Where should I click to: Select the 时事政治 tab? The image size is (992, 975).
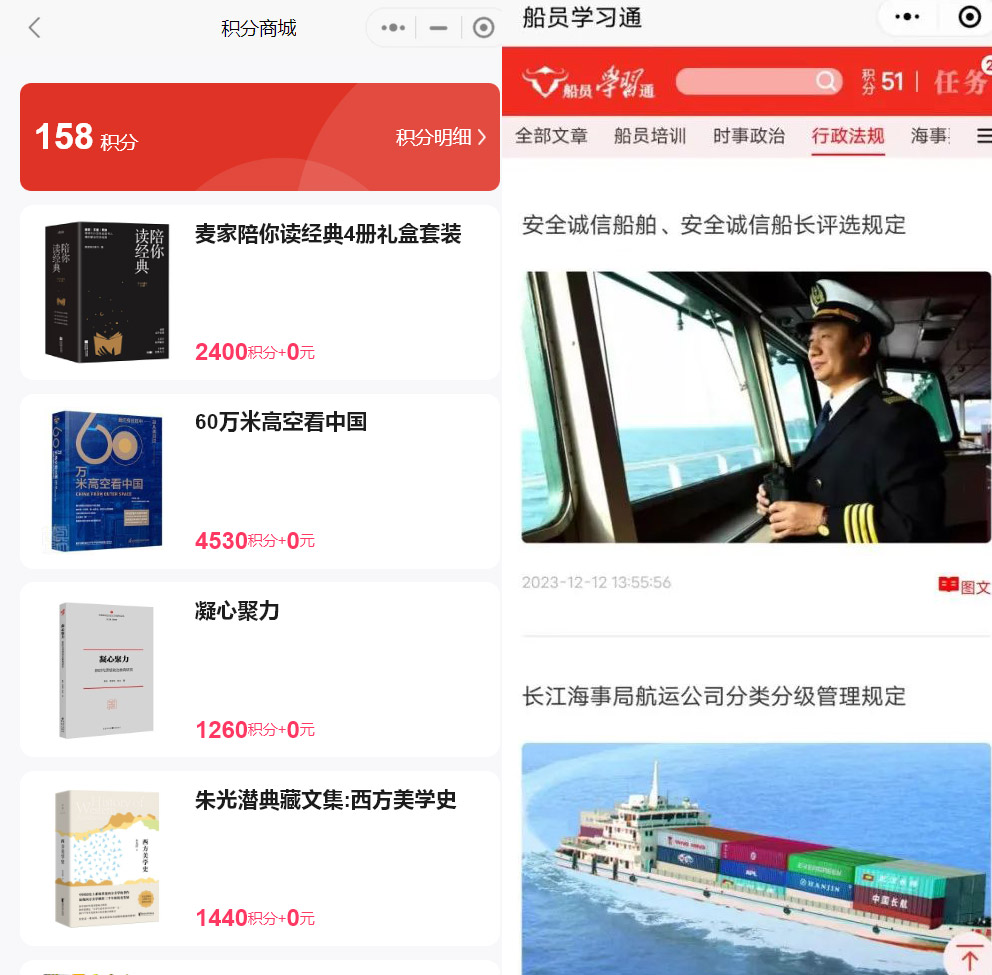[x=749, y=136]
